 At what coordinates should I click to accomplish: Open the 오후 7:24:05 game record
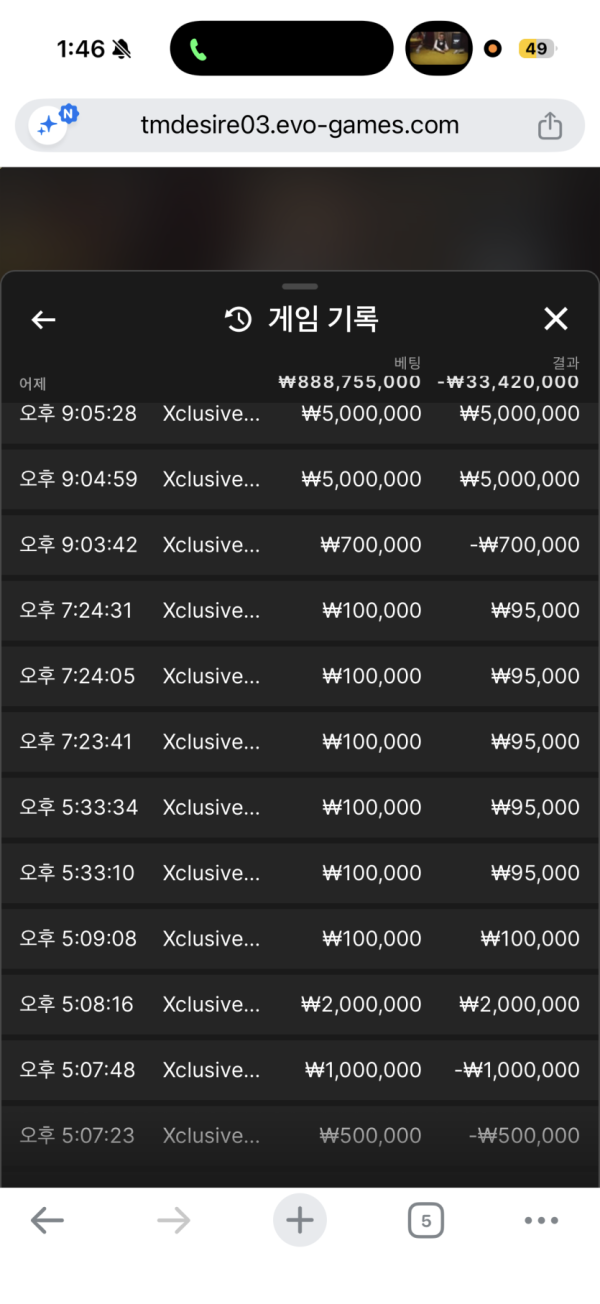[x=300, y=676]
